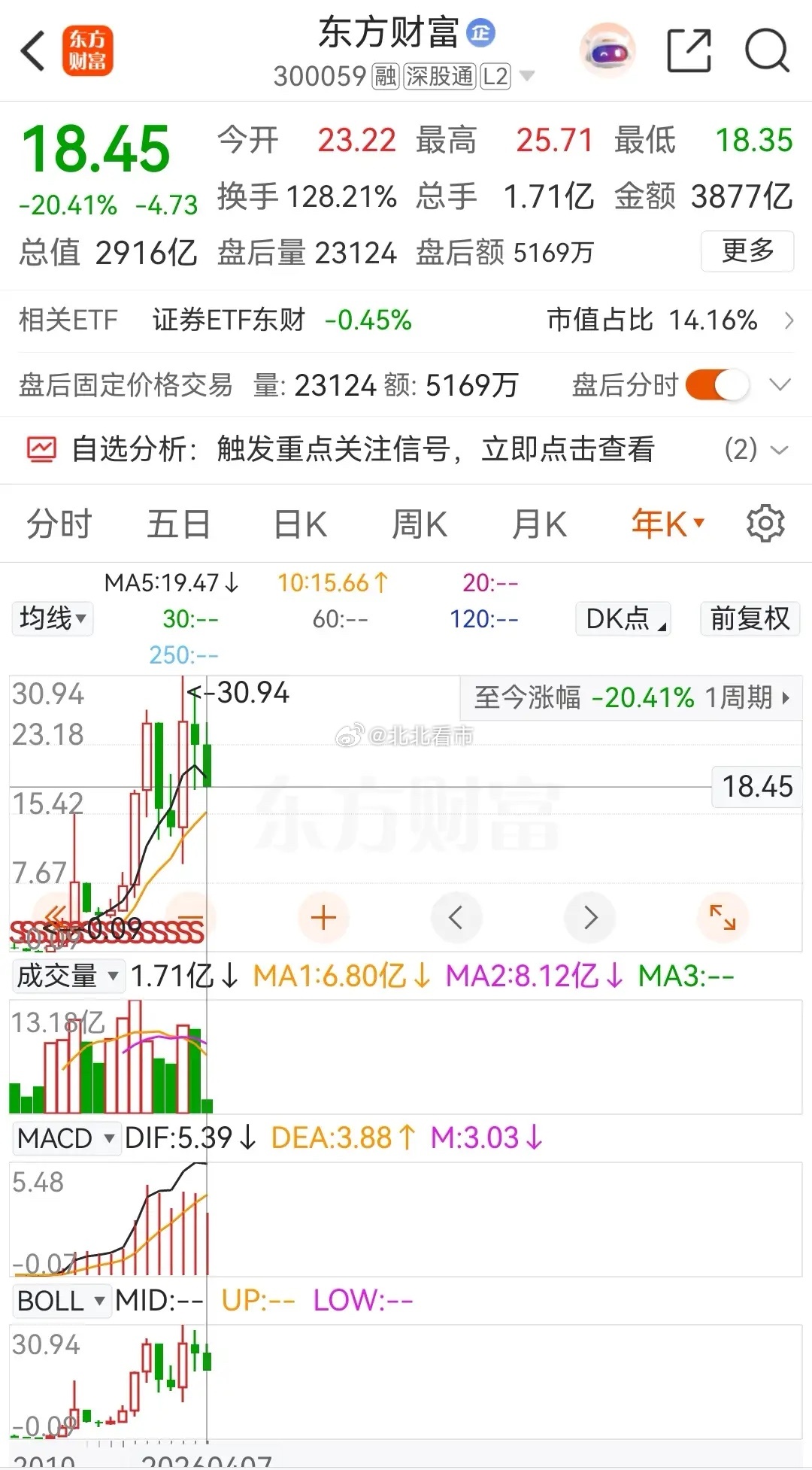Zoom in the chart with the plus button

click(x=323, y=917)
